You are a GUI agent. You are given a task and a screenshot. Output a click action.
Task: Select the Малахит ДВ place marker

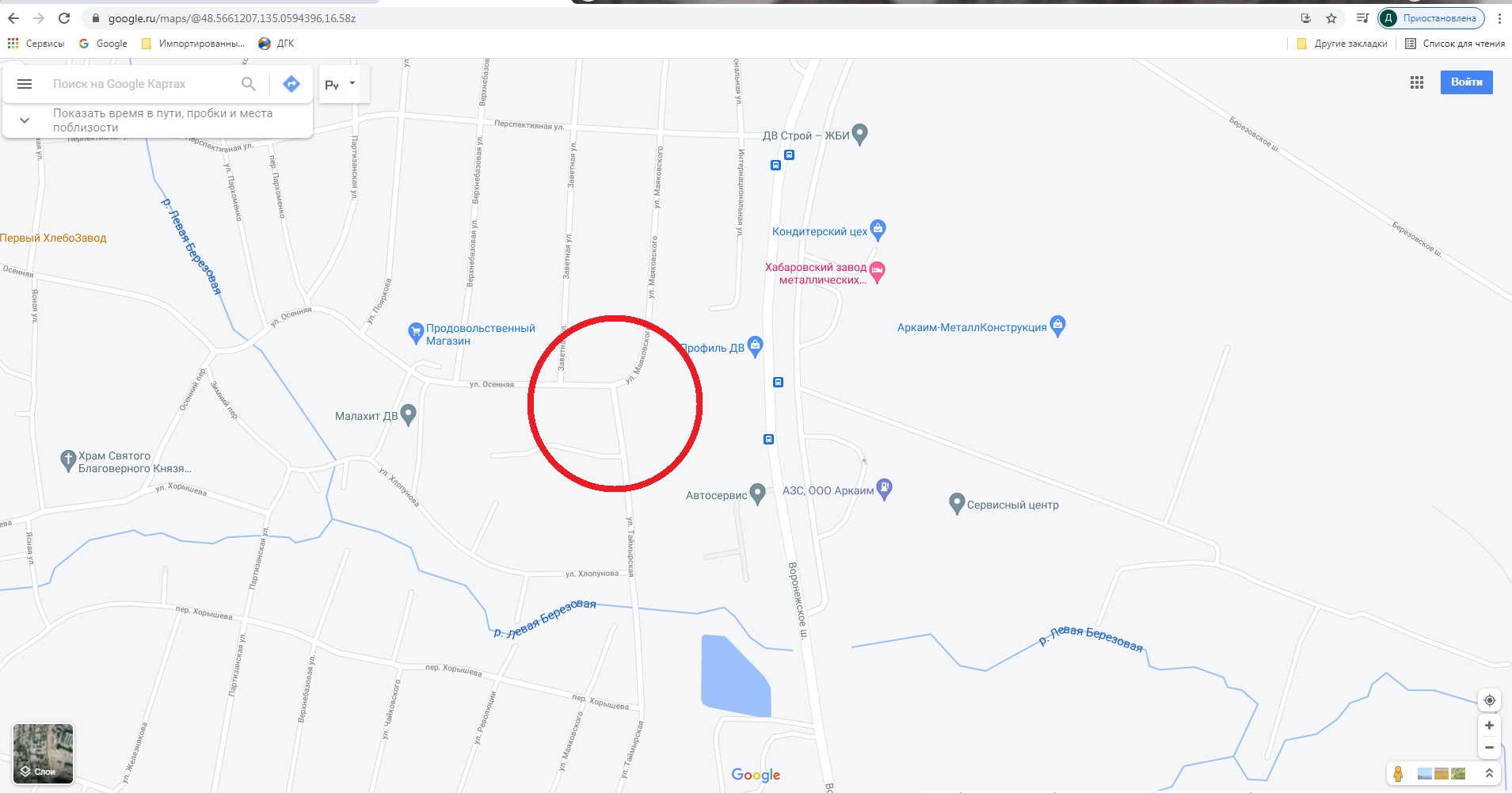point(408,414)
